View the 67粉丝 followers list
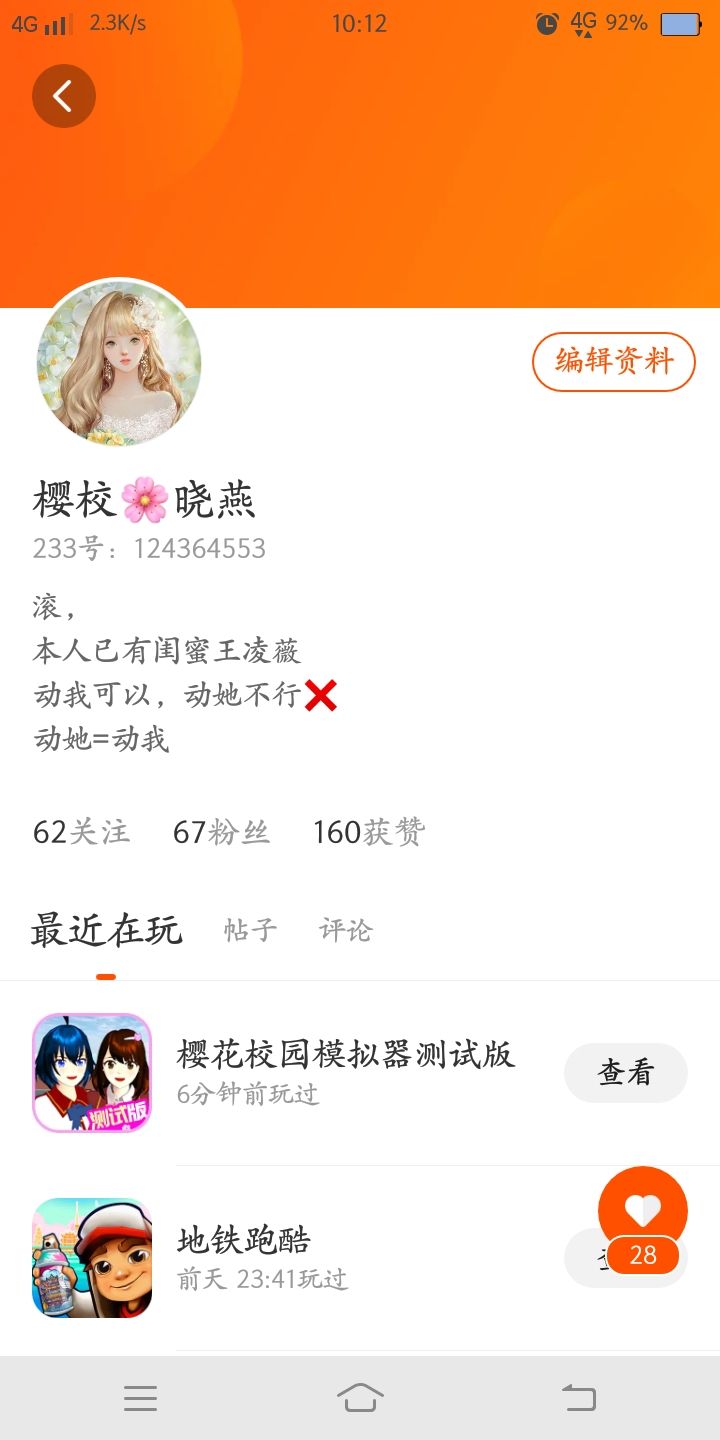The height and width of the screenshot is (1440, 720). point(221,832)
